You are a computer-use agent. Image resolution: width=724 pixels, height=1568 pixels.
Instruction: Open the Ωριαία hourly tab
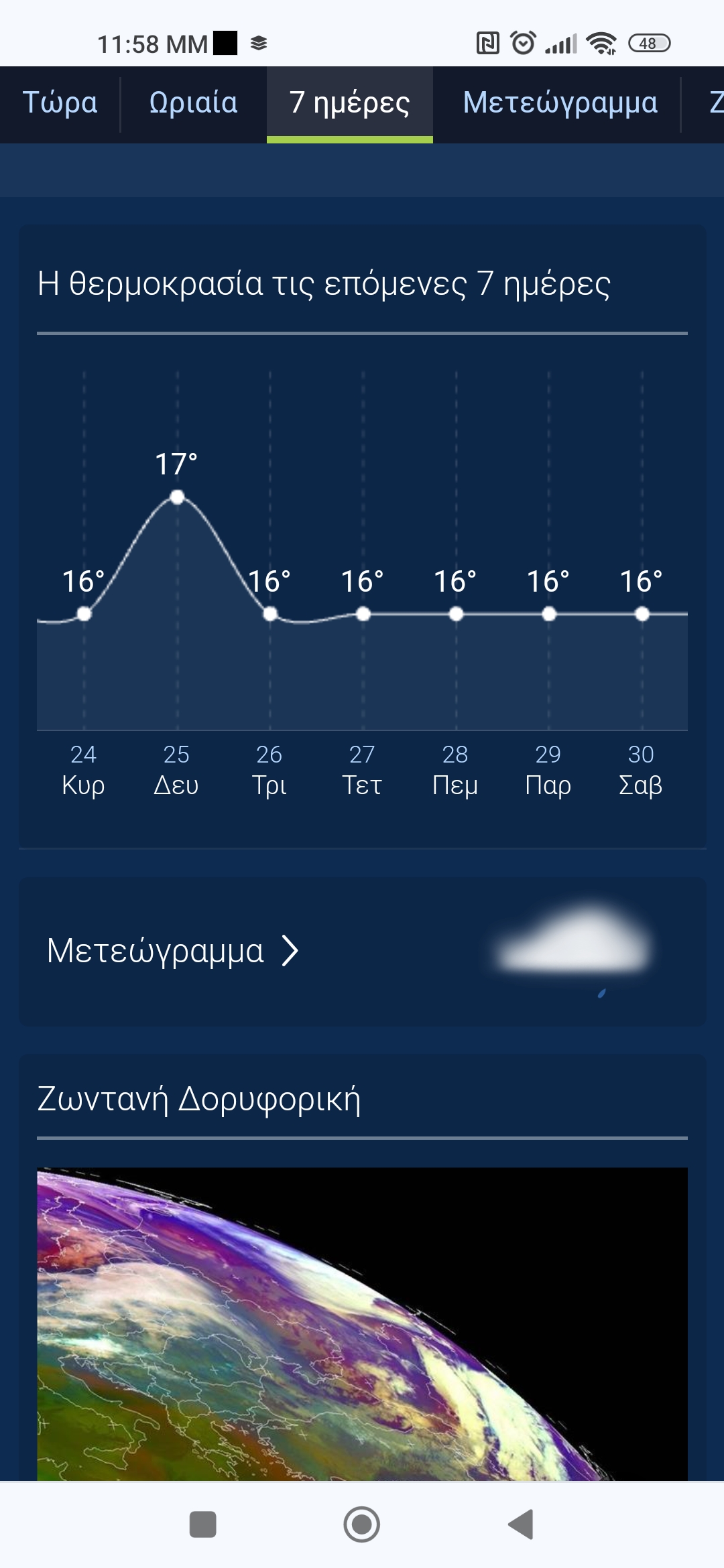[x=193, y=103]
